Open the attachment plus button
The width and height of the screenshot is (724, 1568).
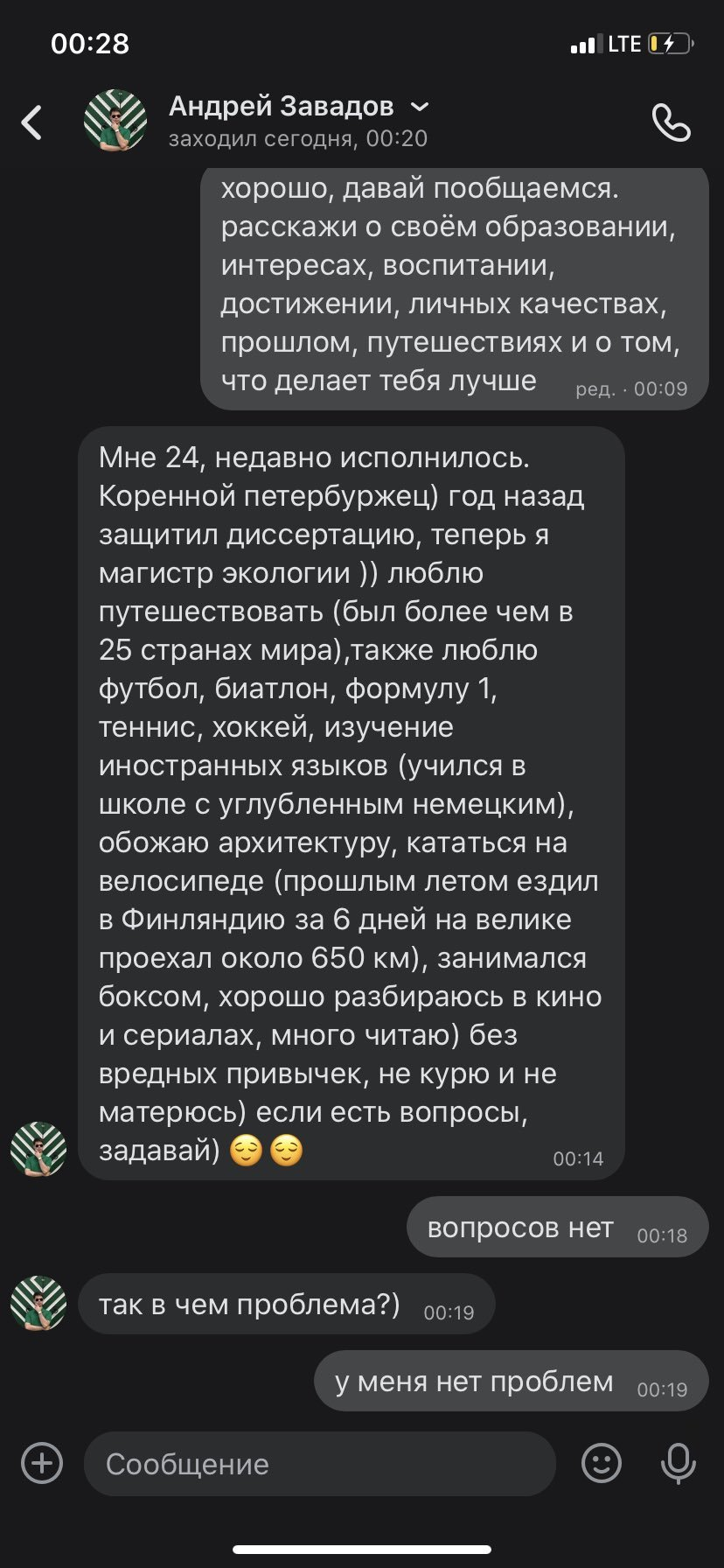pos(42,1463)
